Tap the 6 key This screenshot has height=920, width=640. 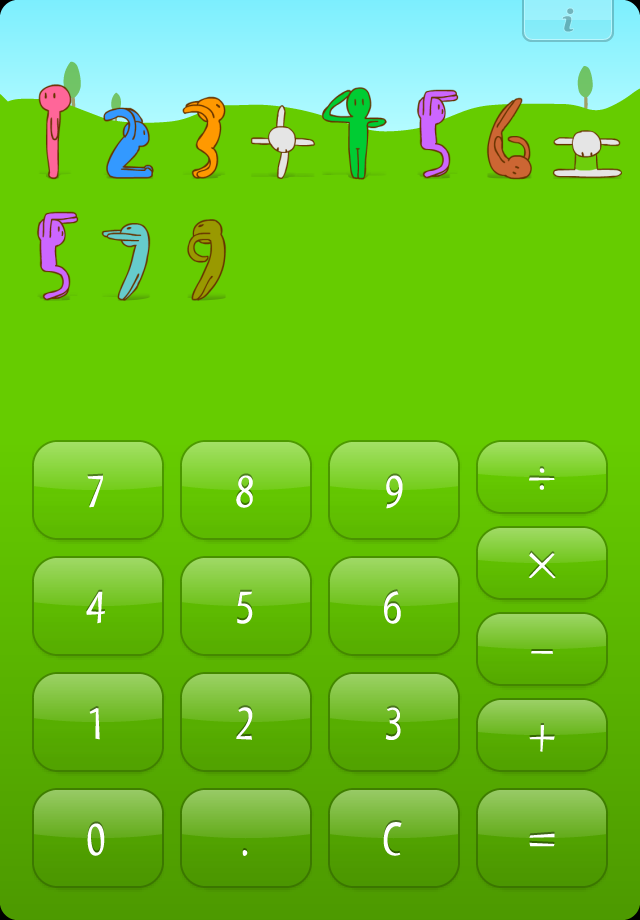coord(394,606)
